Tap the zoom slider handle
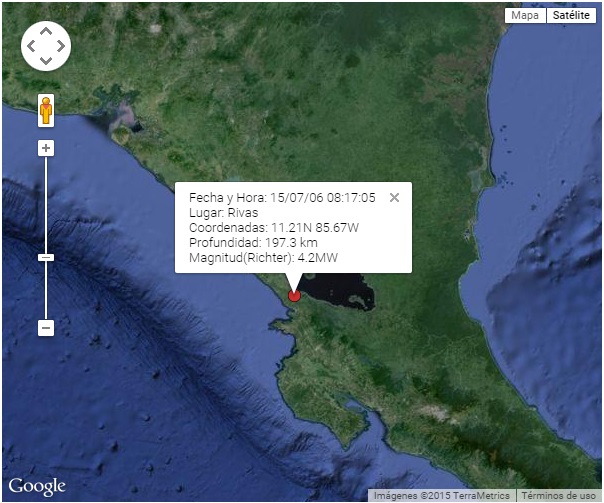 click(46, 257)
